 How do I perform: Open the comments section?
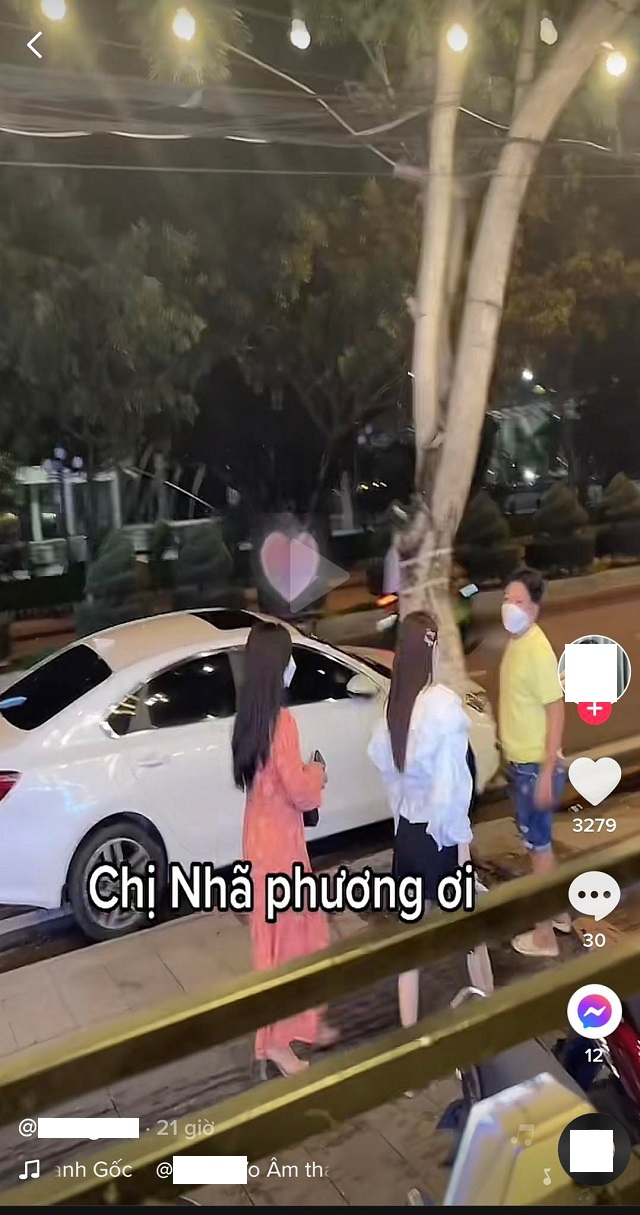point(594,896)
